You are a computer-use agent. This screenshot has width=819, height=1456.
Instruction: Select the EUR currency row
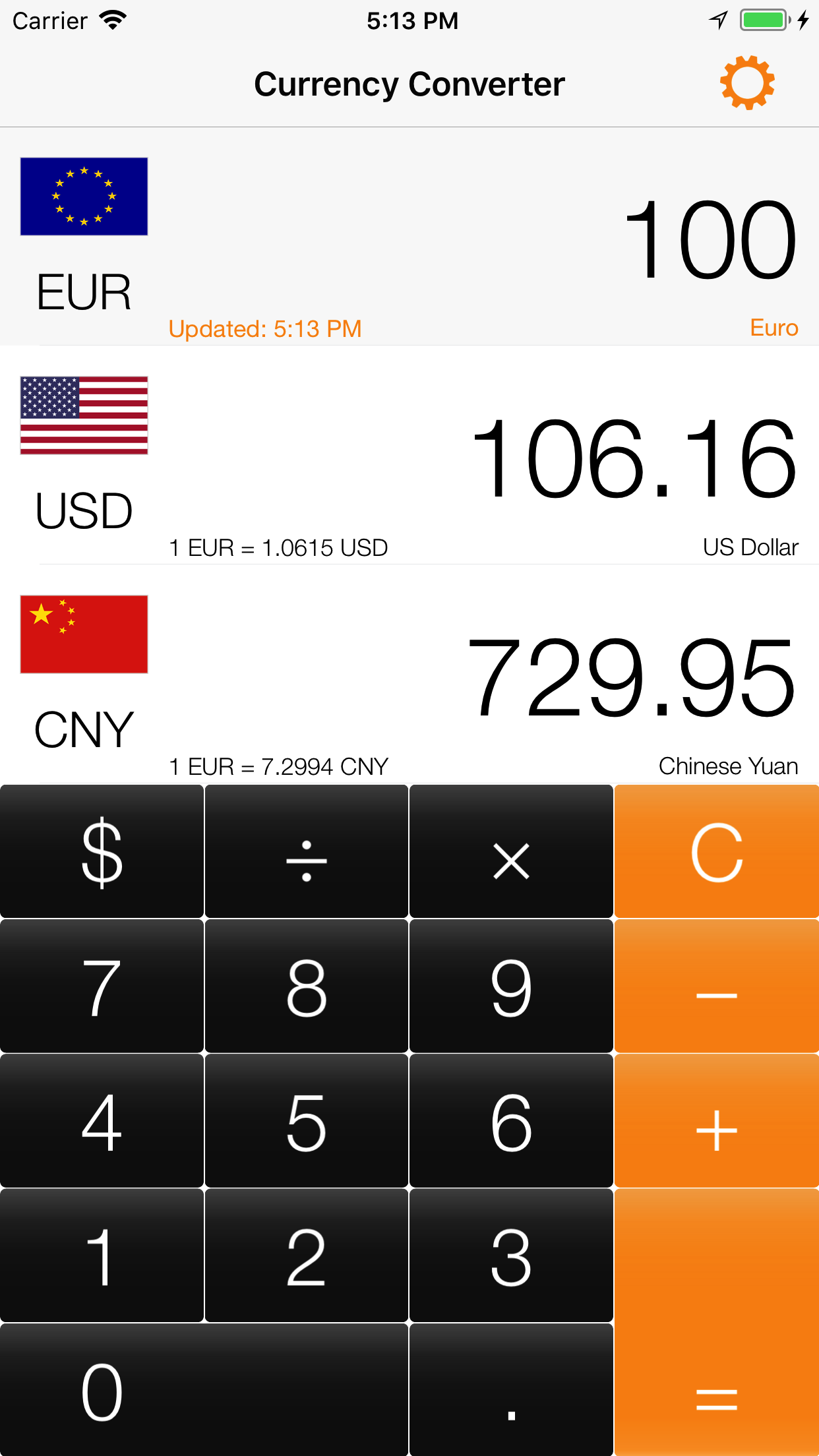tap(409, 236)
